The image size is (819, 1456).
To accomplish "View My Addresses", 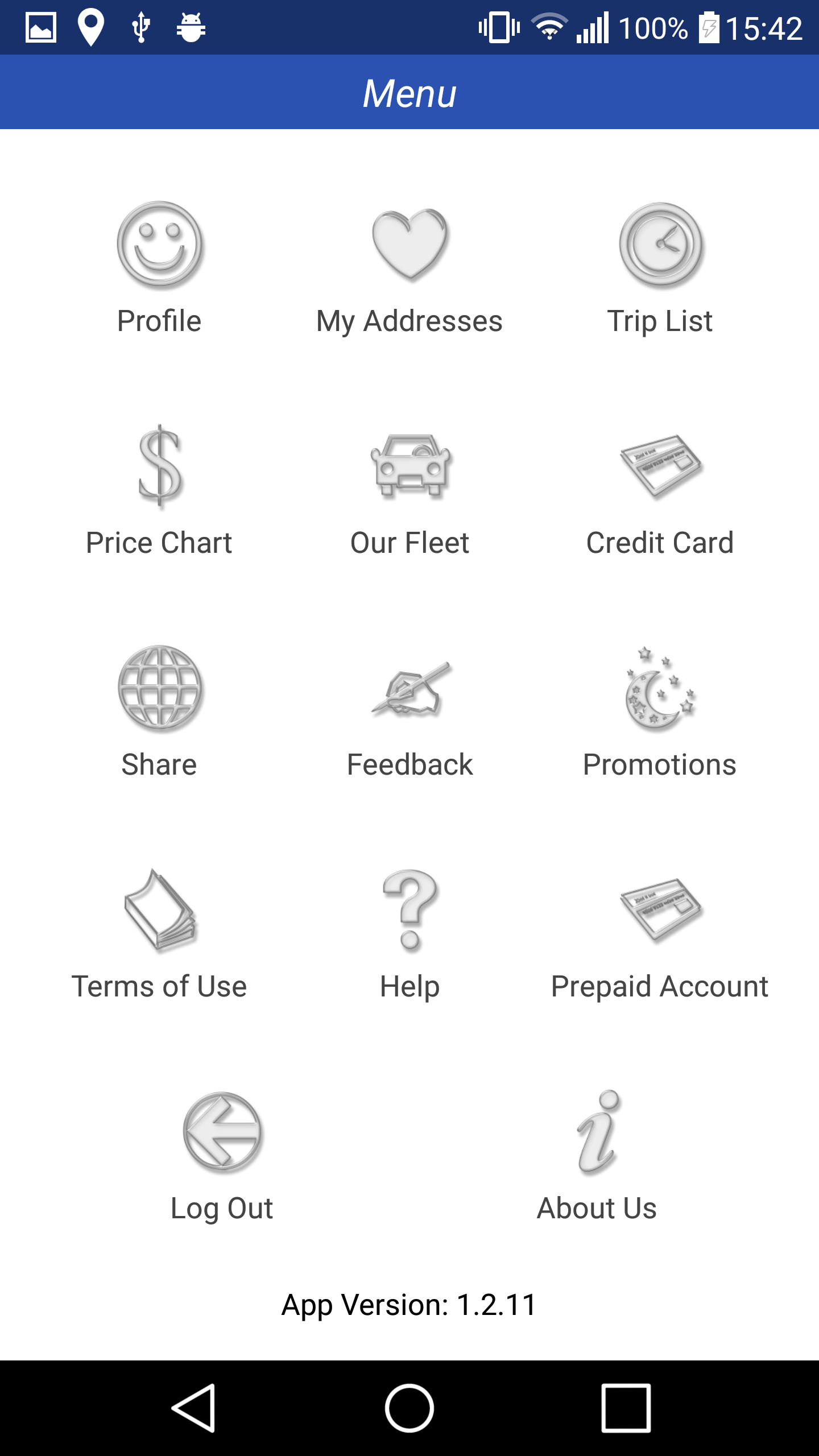I will pyautogui.click(x=409, y=268).
